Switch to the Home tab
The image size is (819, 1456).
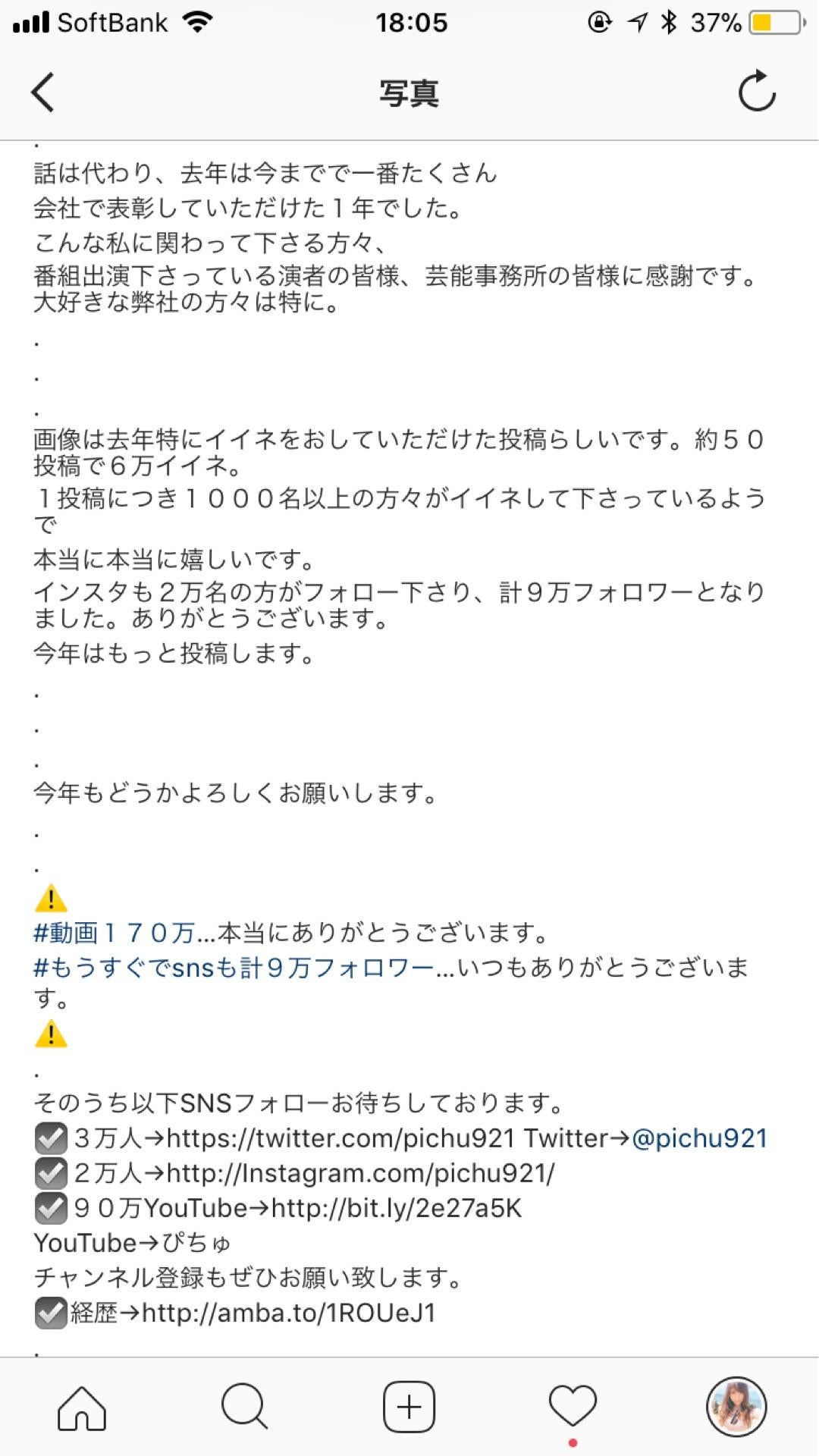pos(82,1407)
